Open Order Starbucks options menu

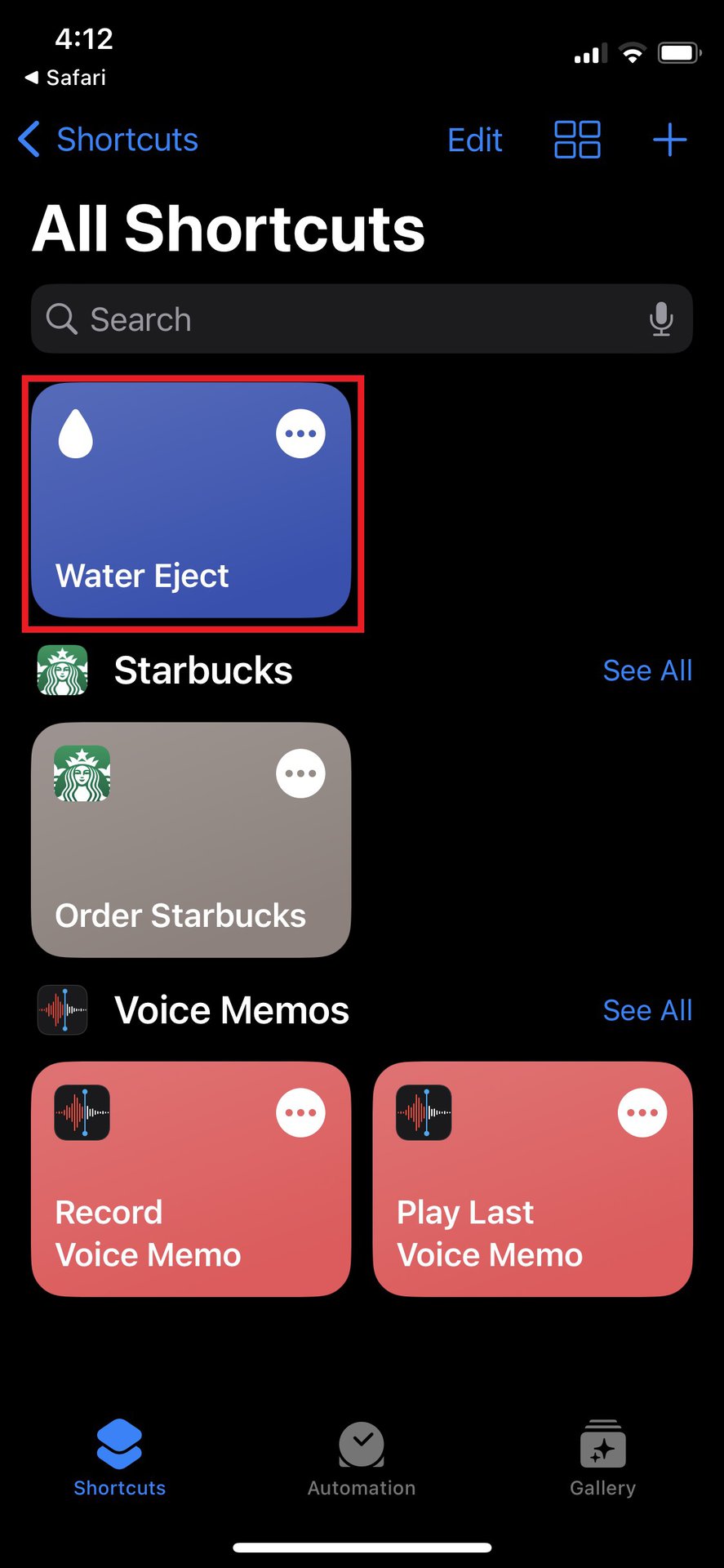pyautogui.click(x=300, y=773)
